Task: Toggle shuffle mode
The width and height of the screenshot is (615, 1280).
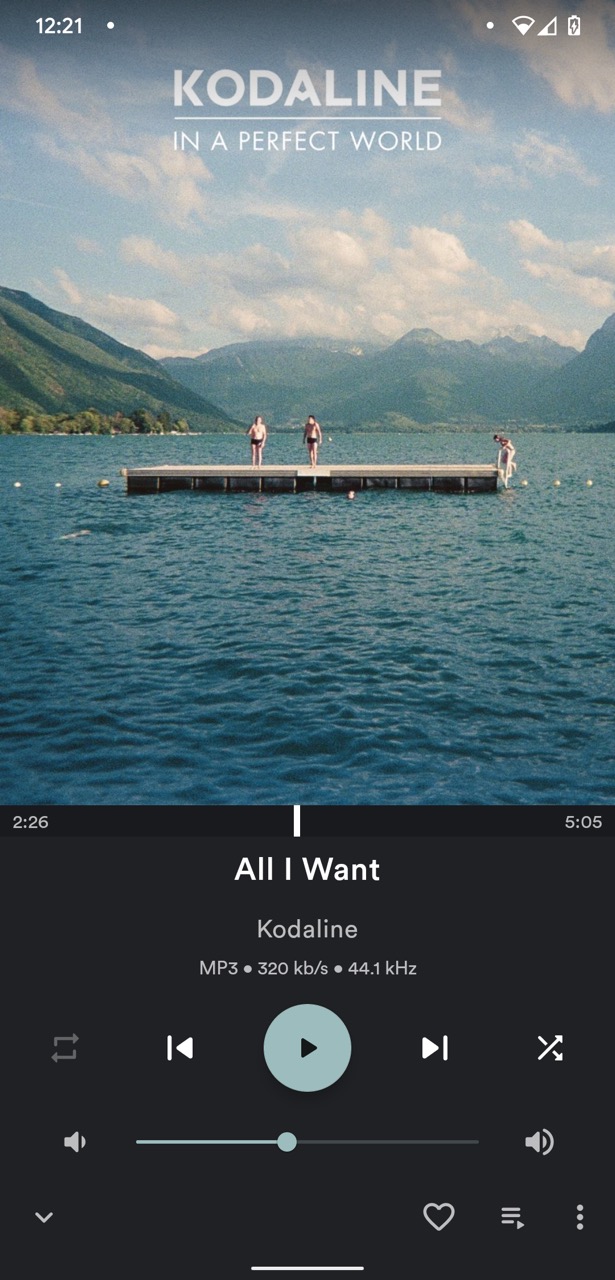Action: coord(549,1047)
